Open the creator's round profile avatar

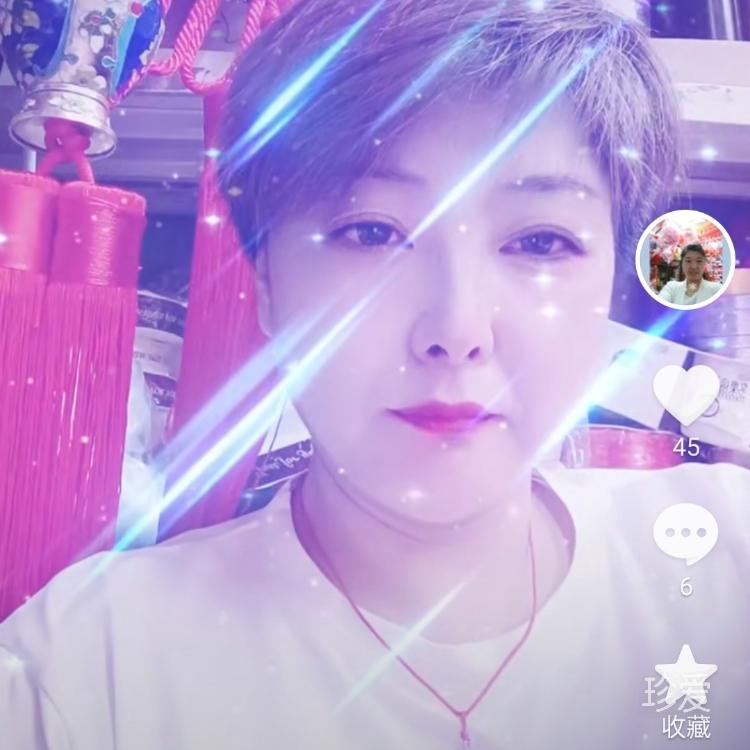pos(685,259)
